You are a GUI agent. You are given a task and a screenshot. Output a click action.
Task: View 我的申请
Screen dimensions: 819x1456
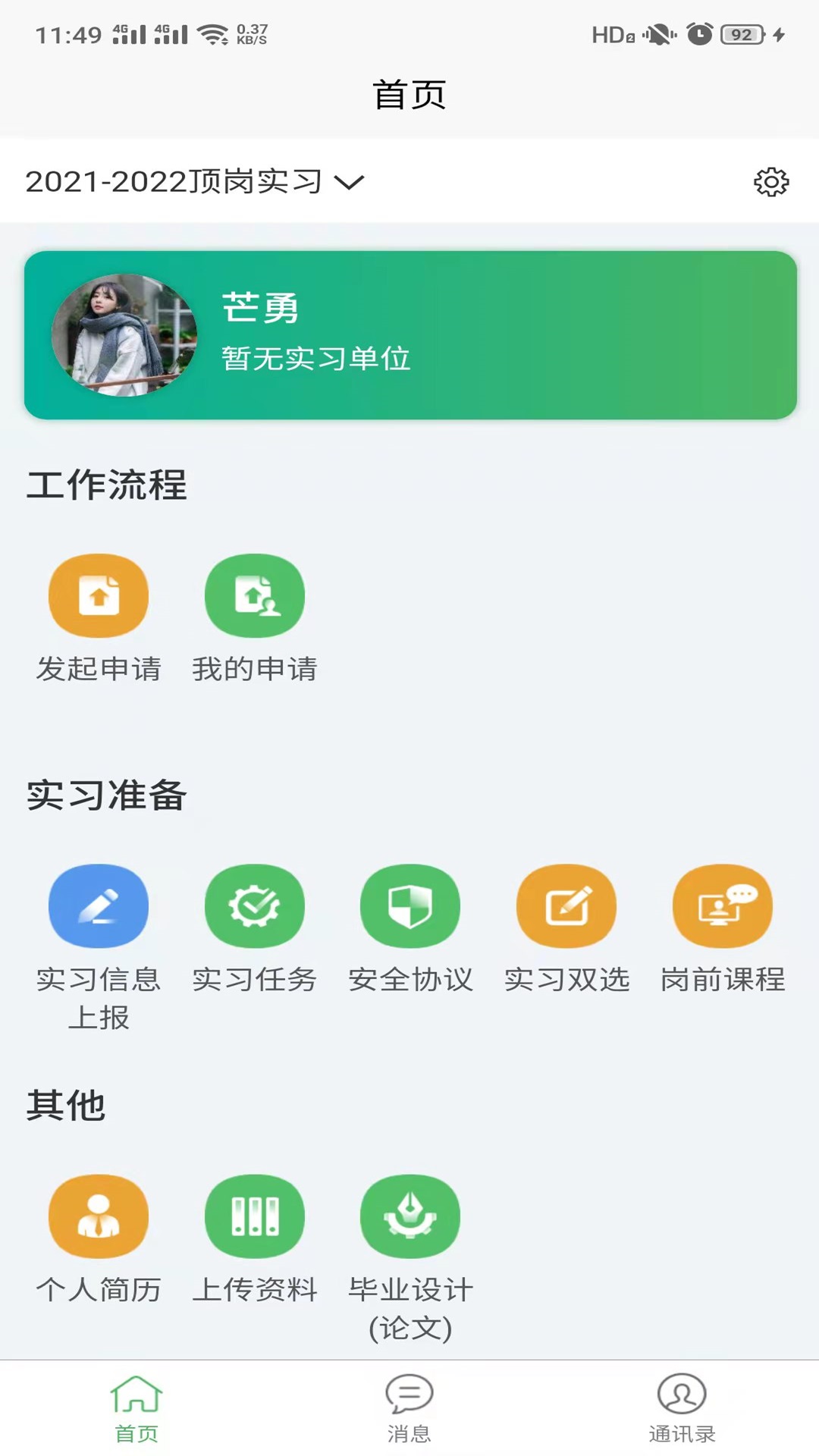click(255, 597)
